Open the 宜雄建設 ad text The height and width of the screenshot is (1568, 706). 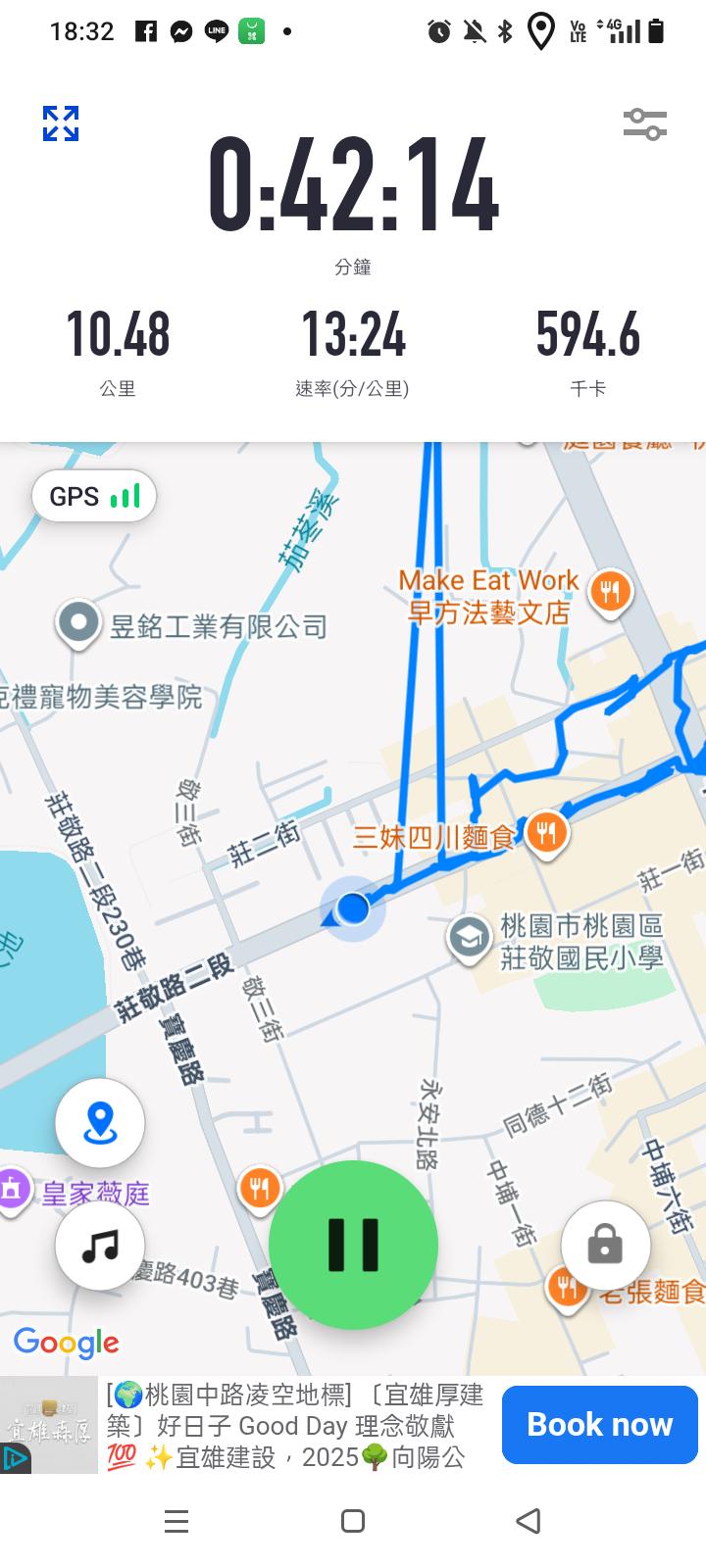[x=294, y=1426]
